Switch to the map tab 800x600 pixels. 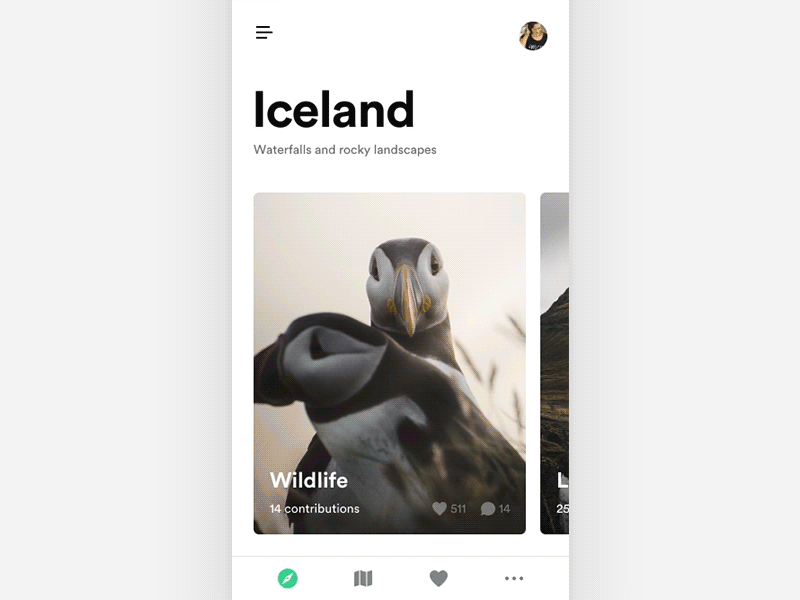tap(363, 578)
